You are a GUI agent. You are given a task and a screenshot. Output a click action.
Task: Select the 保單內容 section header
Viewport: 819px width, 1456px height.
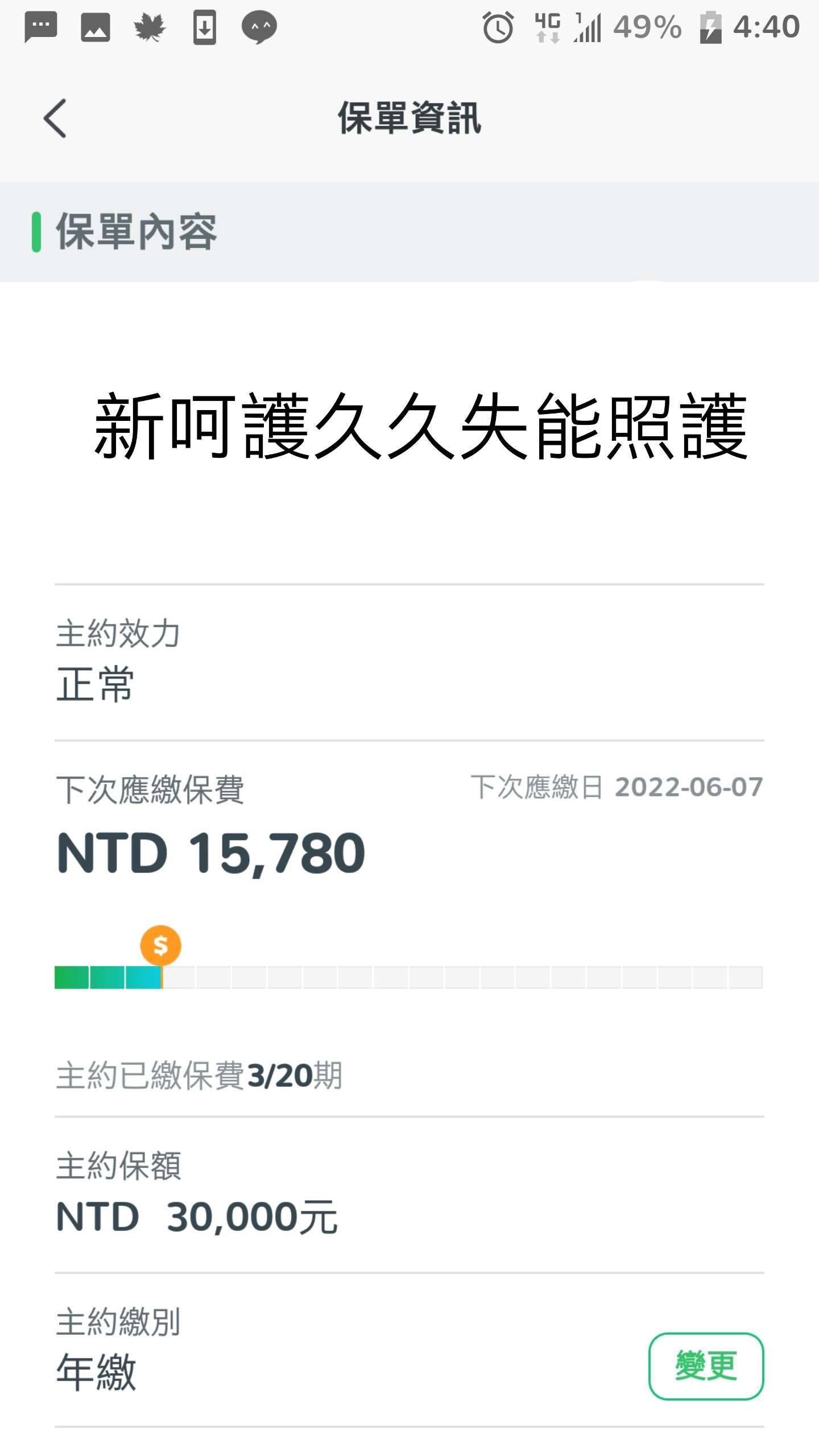point(136,232)
